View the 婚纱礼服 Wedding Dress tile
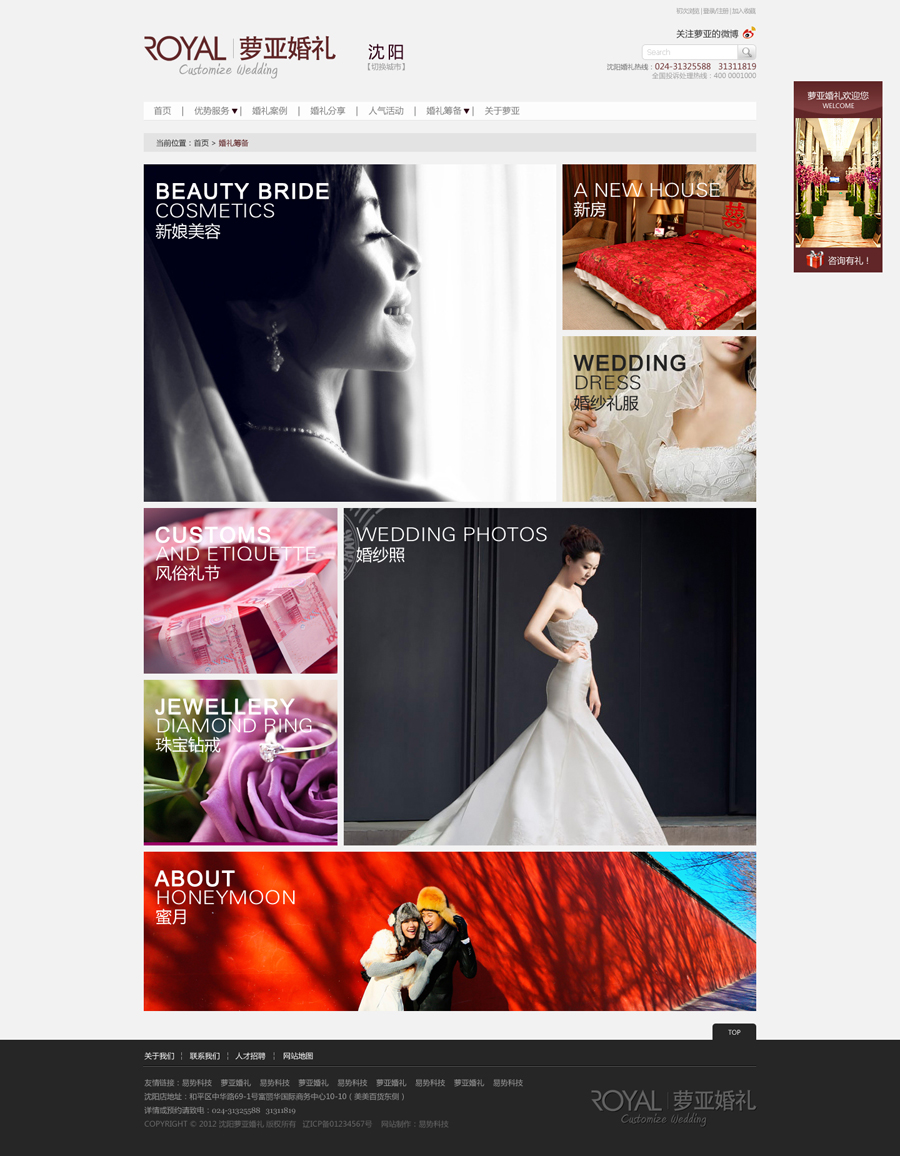This screenshot has height=1156, width=900. click(x=659, y=418)
